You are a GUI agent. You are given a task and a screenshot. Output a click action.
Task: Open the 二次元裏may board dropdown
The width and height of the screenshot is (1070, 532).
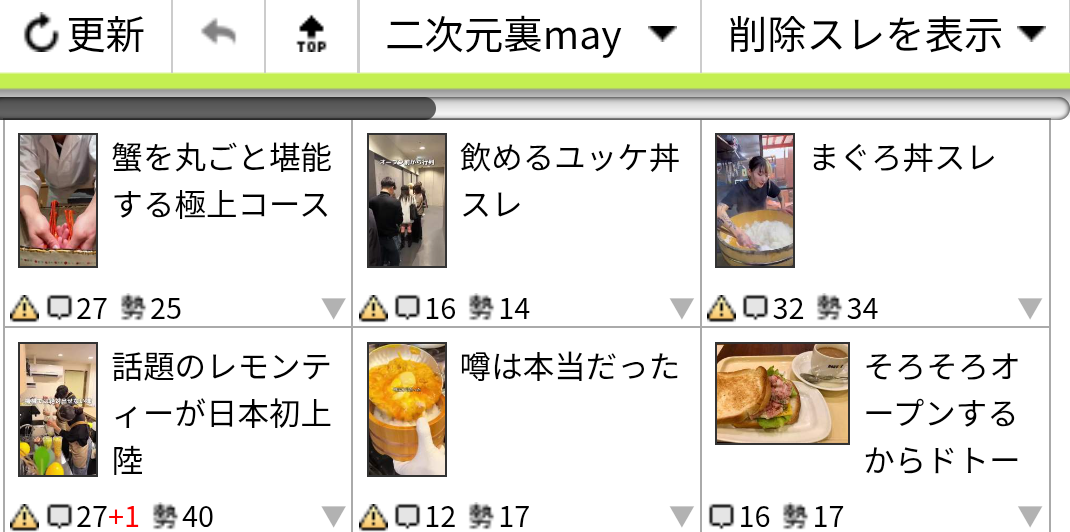click(x=530, y=35)
